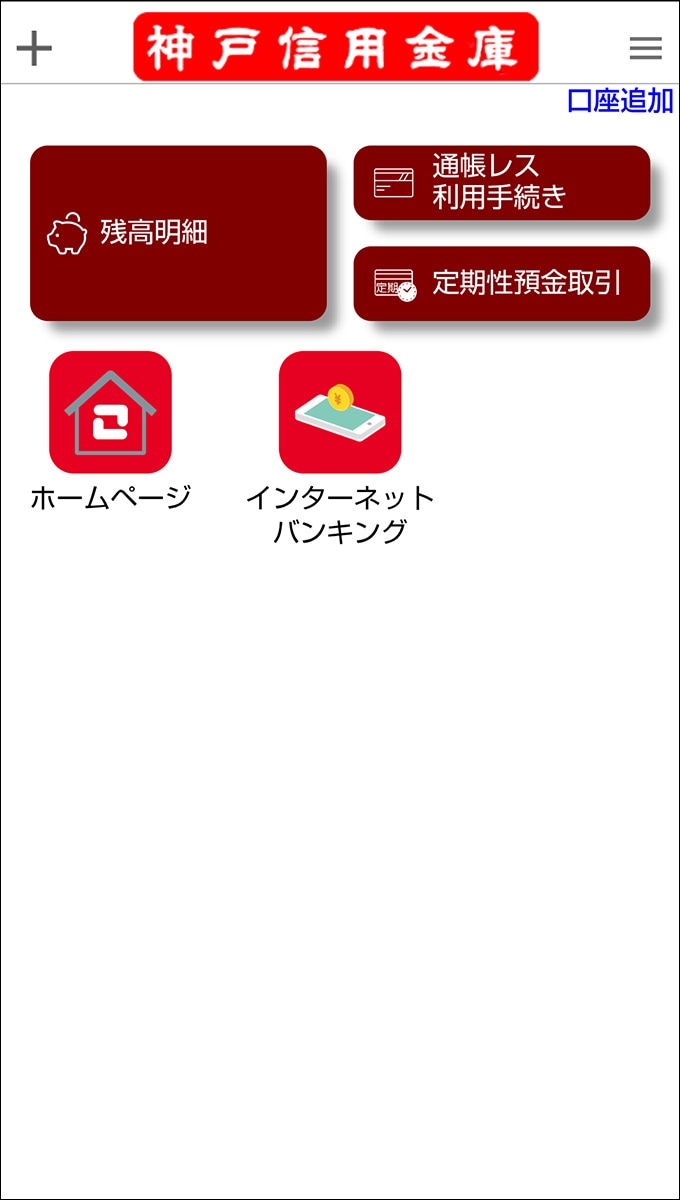Tap the 口座追加 link
The image size is (680, 1200).
tap(620, 101)
